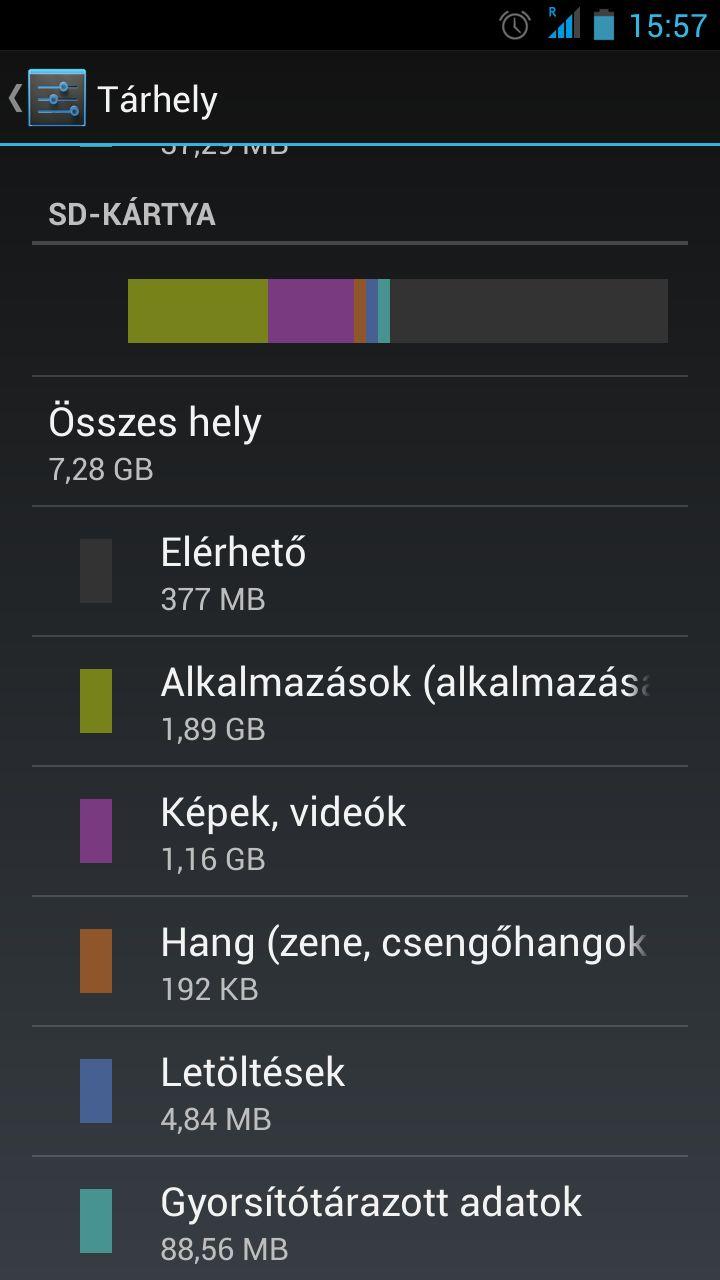This screenshot has height=1280, width=720.
Task: Open the Alkalmazások storage row
Action: tap(360, 701)
